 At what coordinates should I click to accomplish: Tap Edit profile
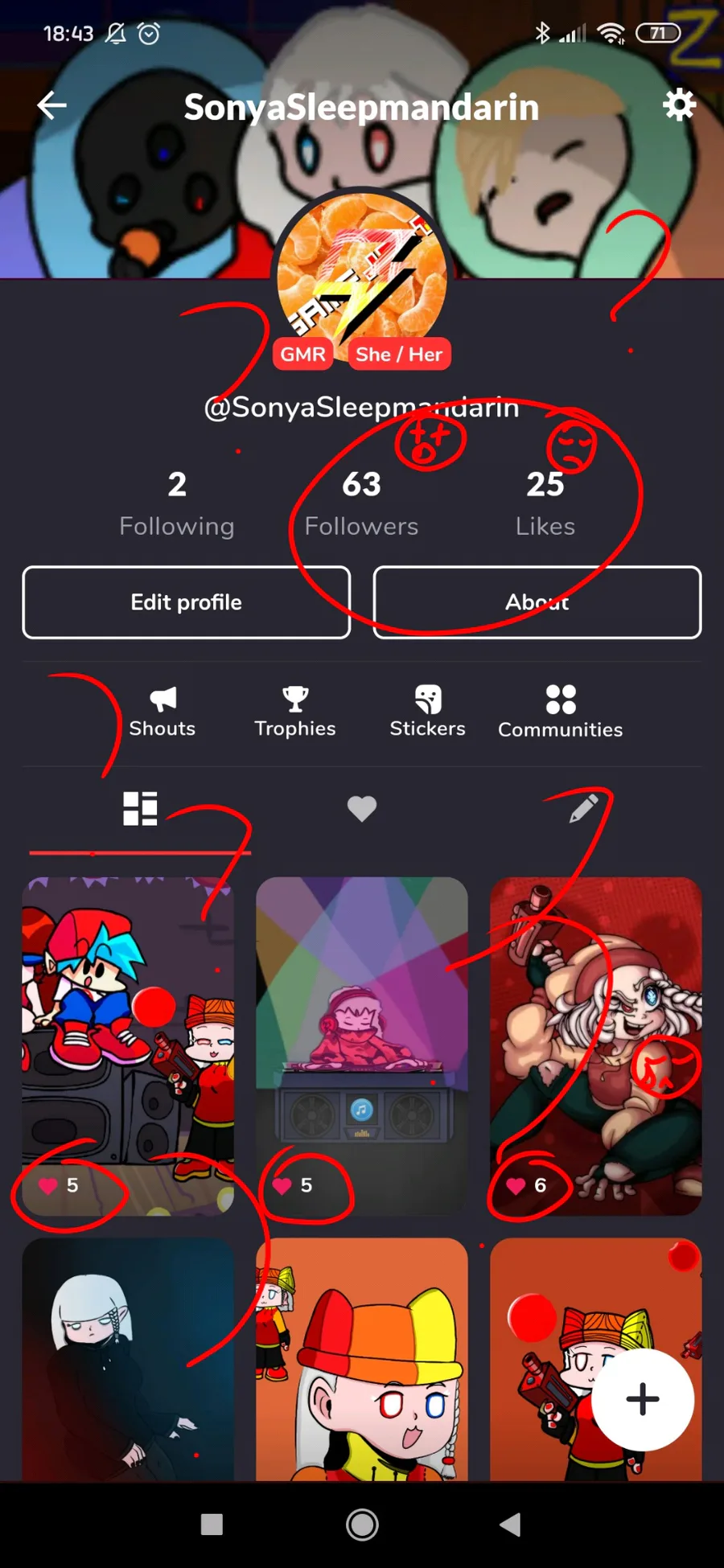coord(187,602)
